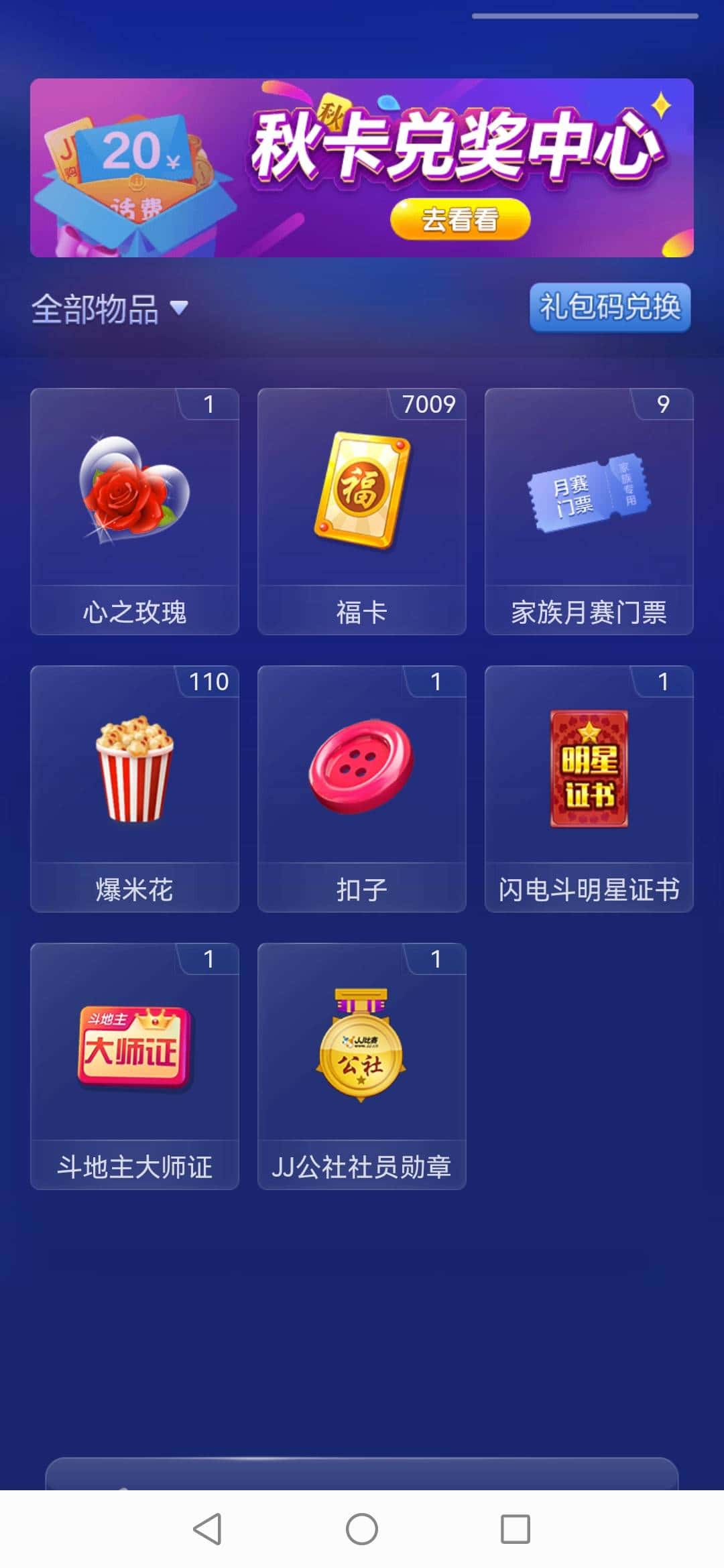Open the item category selector arrow
724x1568 pixels.
pyautogui.click(x=180, y=308)
